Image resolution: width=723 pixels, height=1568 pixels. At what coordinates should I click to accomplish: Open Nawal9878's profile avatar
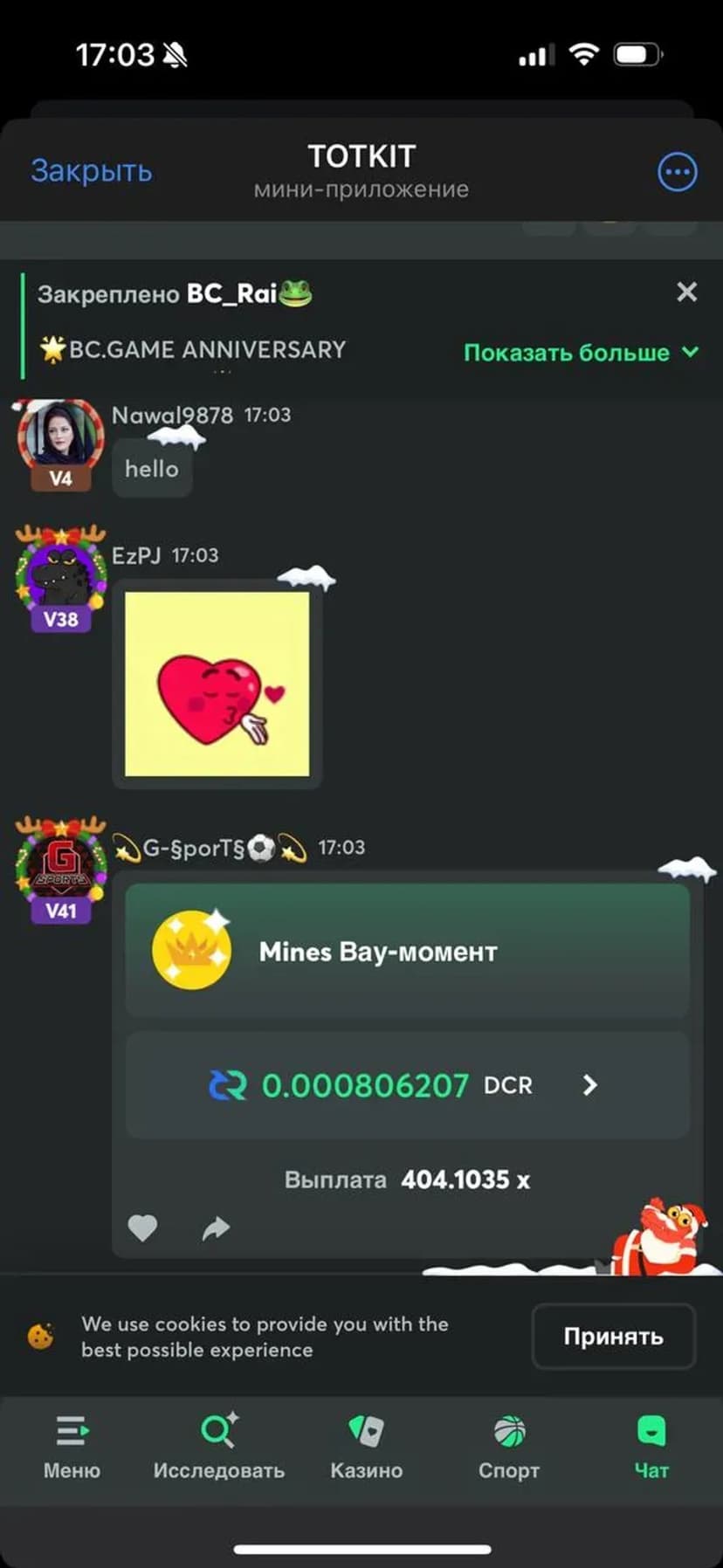tap(59, 437)
